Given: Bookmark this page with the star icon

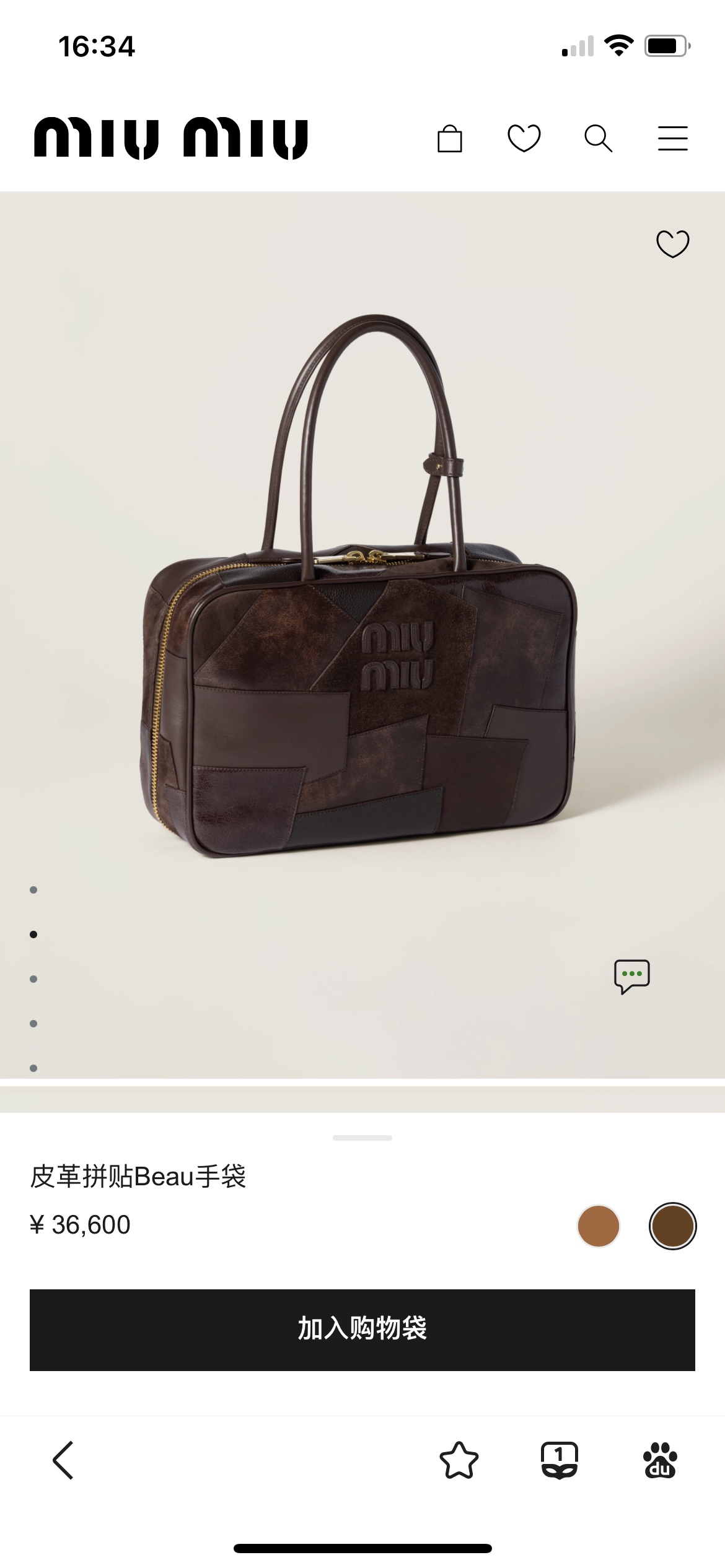Looking at the screenshot, I should click(x=459, y=1460).
